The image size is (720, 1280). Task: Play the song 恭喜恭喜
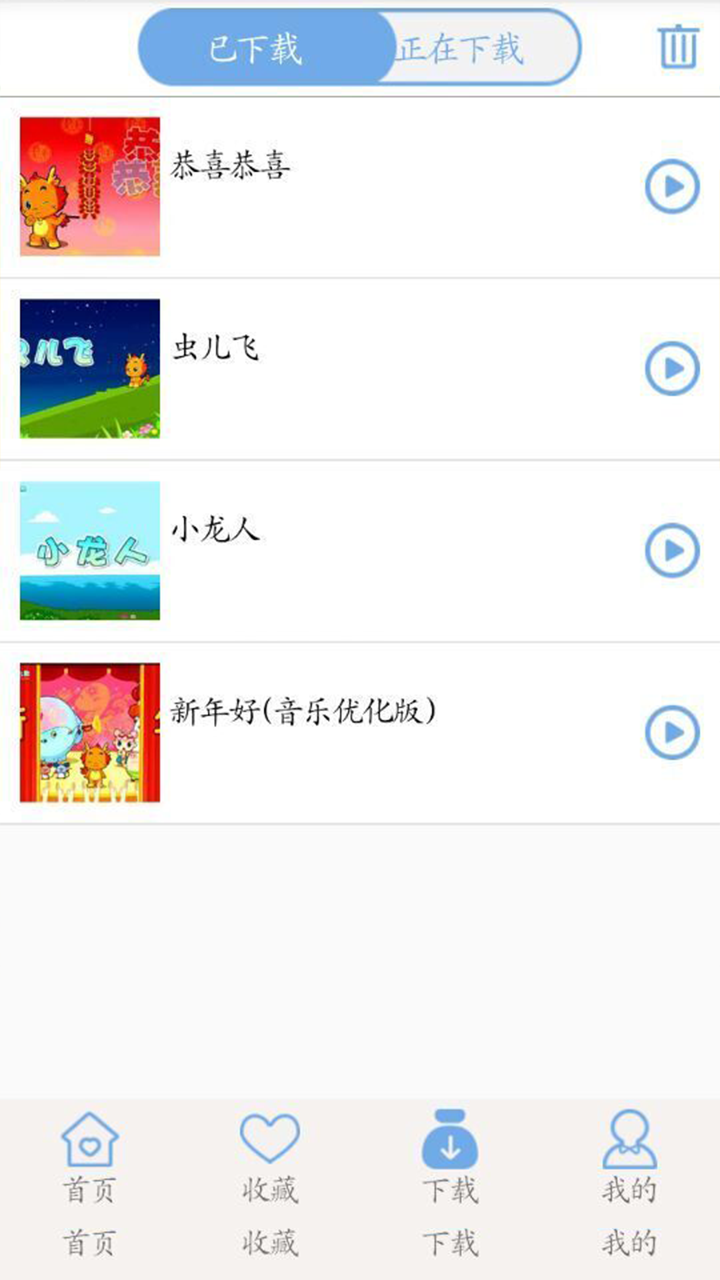[x=671, y=186]
